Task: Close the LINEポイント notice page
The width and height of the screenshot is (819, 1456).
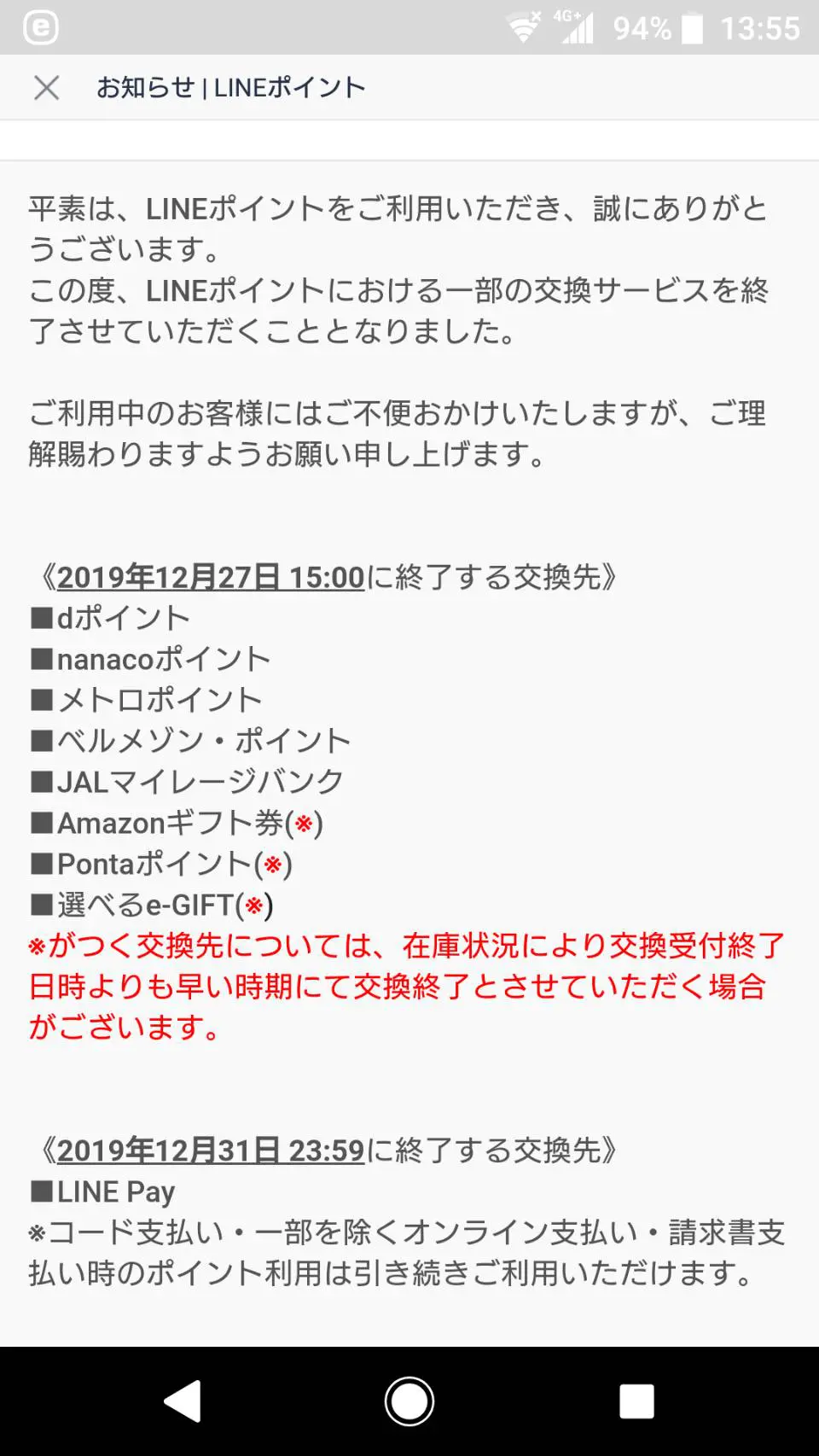Action: click(46, 87)
